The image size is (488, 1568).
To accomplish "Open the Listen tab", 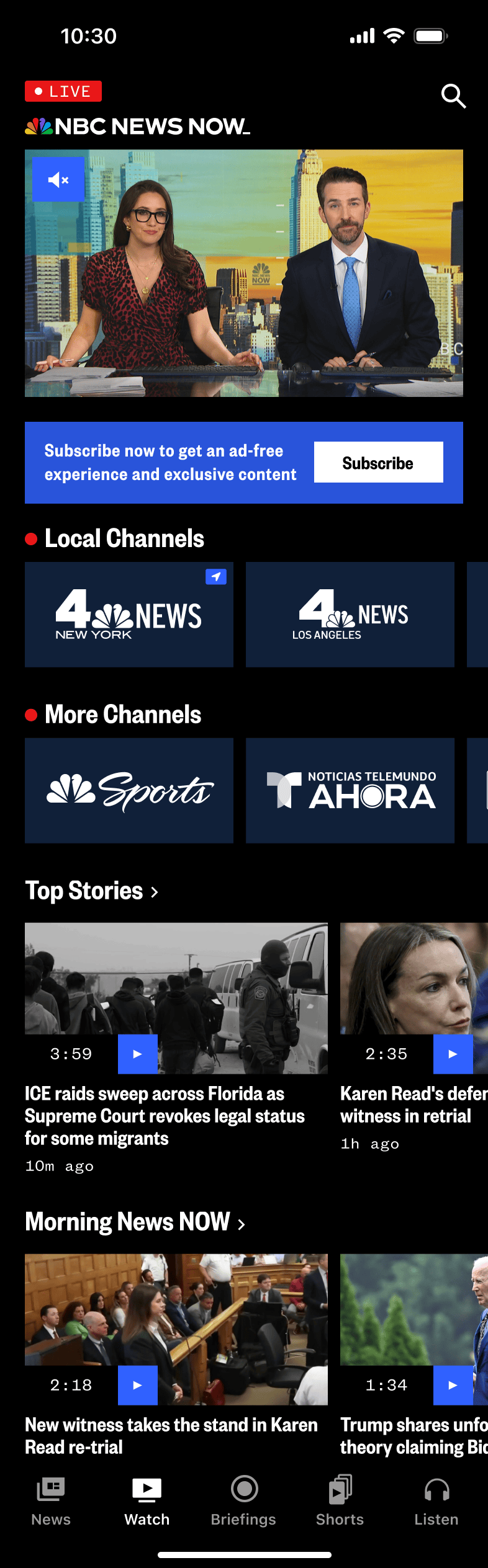I will [x=436, y=1501].
